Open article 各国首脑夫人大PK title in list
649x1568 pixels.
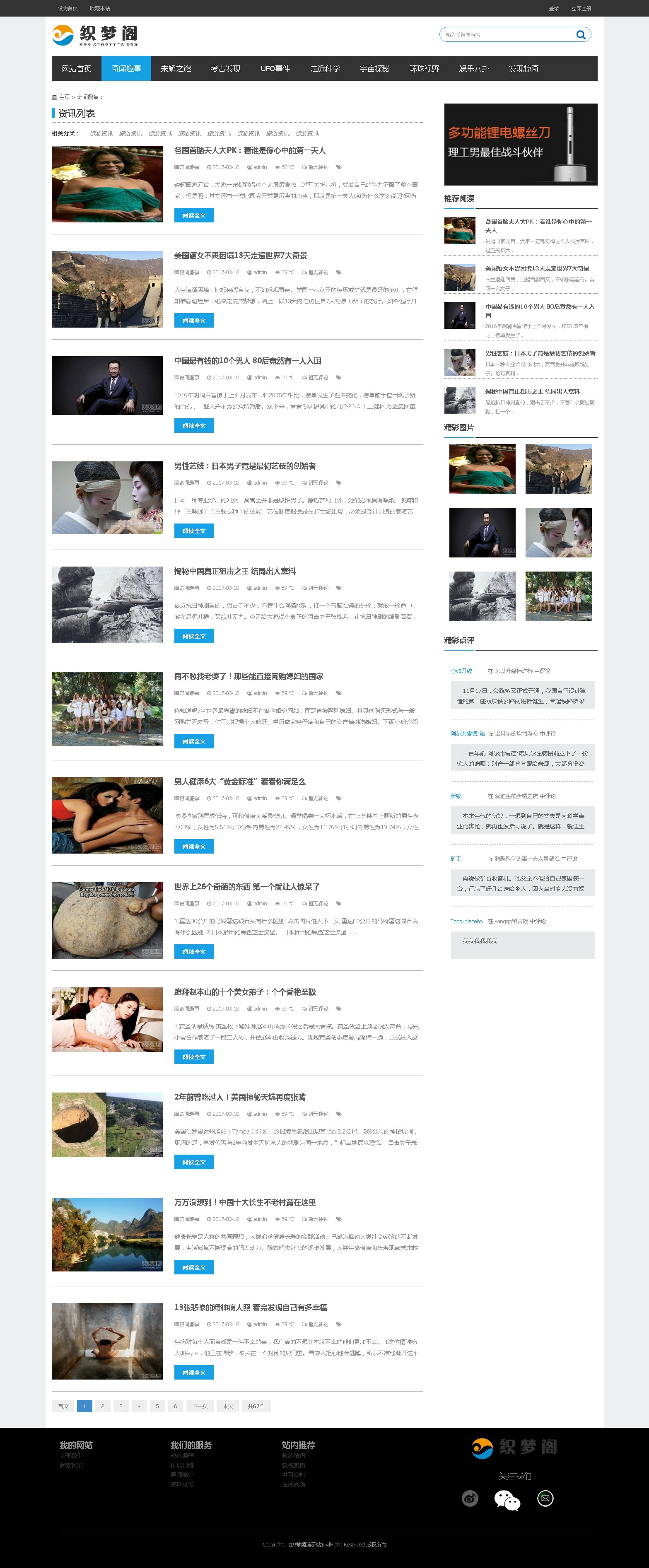250,150
